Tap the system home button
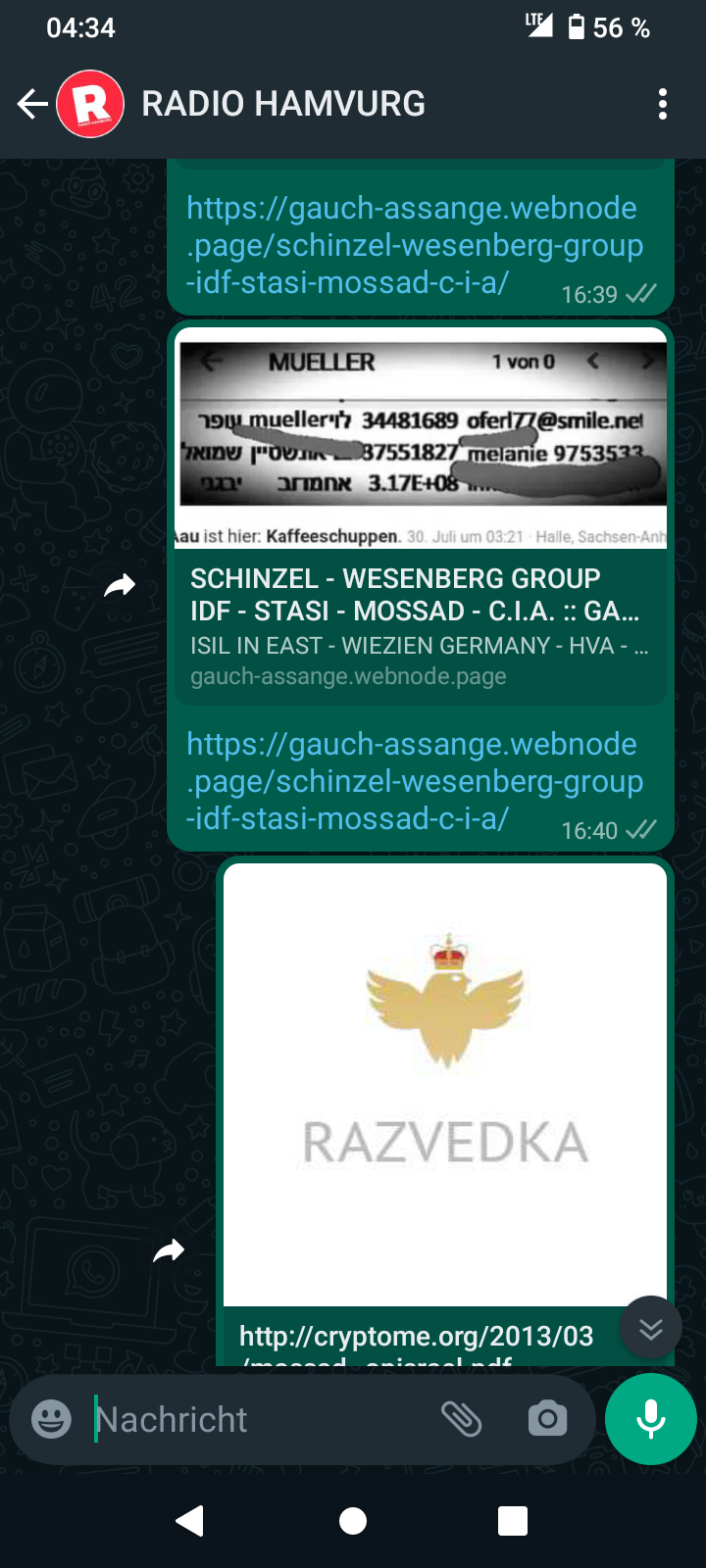The width and height of the screenshot is (706, 1568). point(353,1521)
